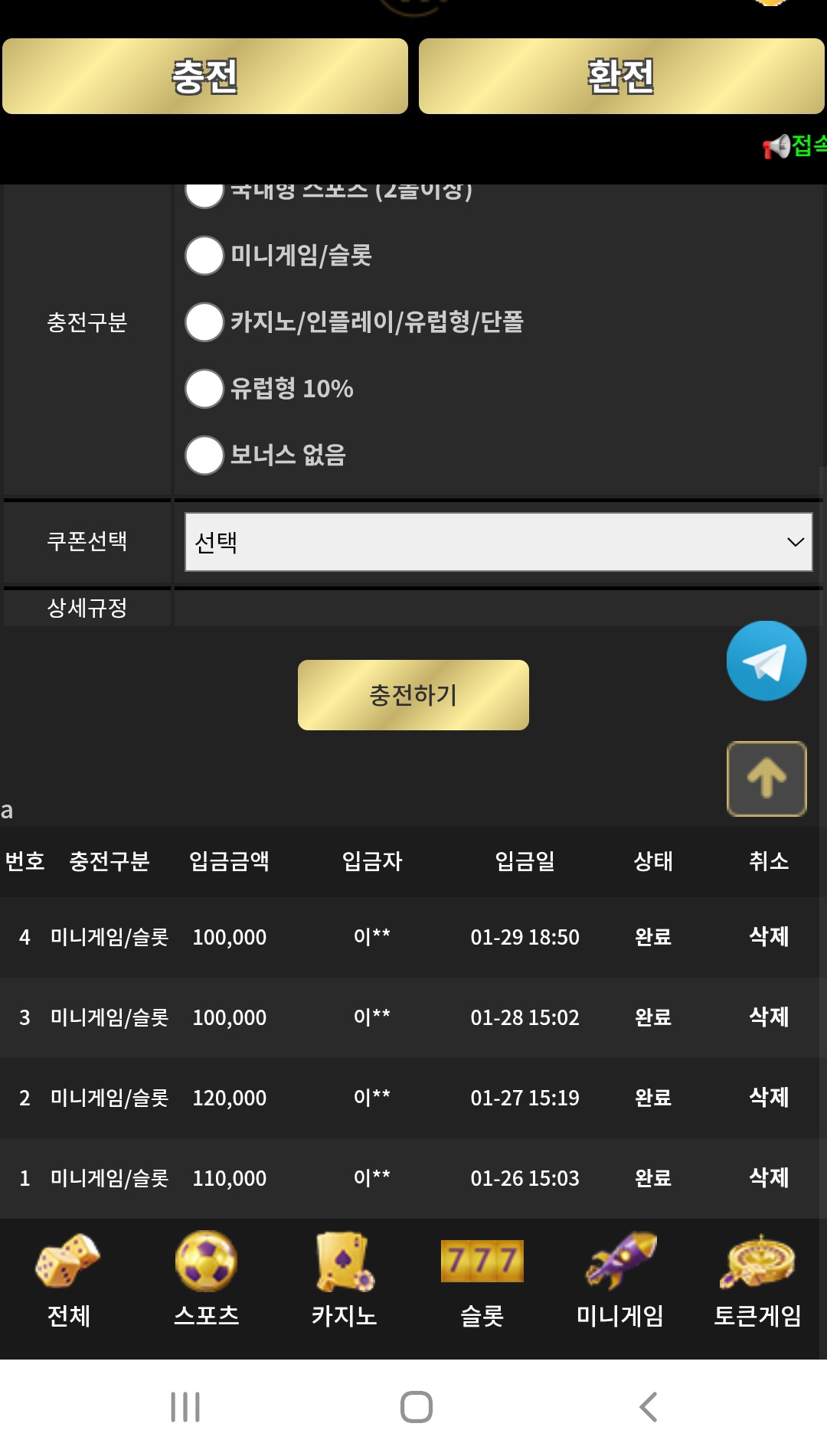
Task: Tap 삭제 for the 01-29 18:50 deposit
Action: click(x=768, y=936)
